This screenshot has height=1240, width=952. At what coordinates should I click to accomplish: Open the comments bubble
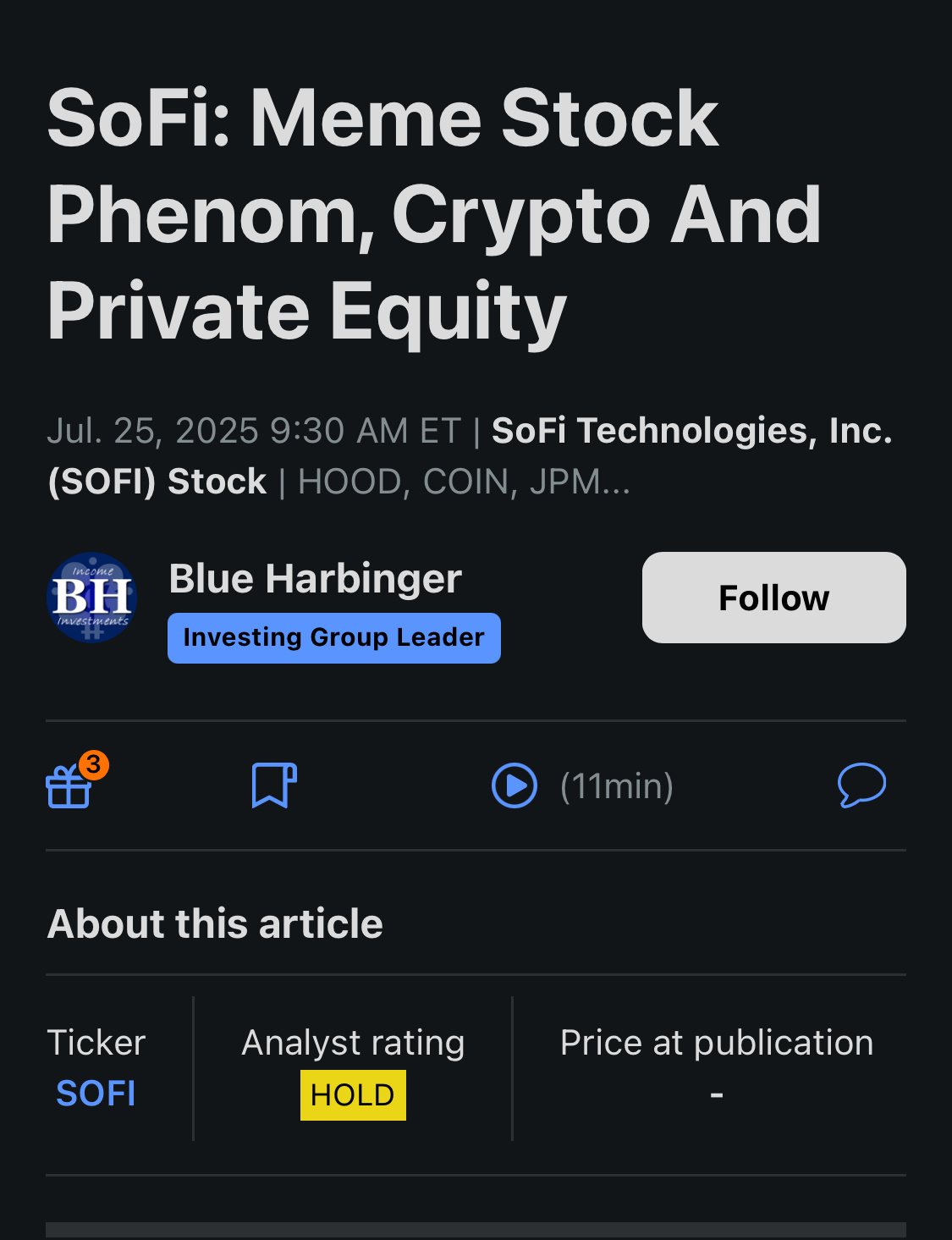861,785
